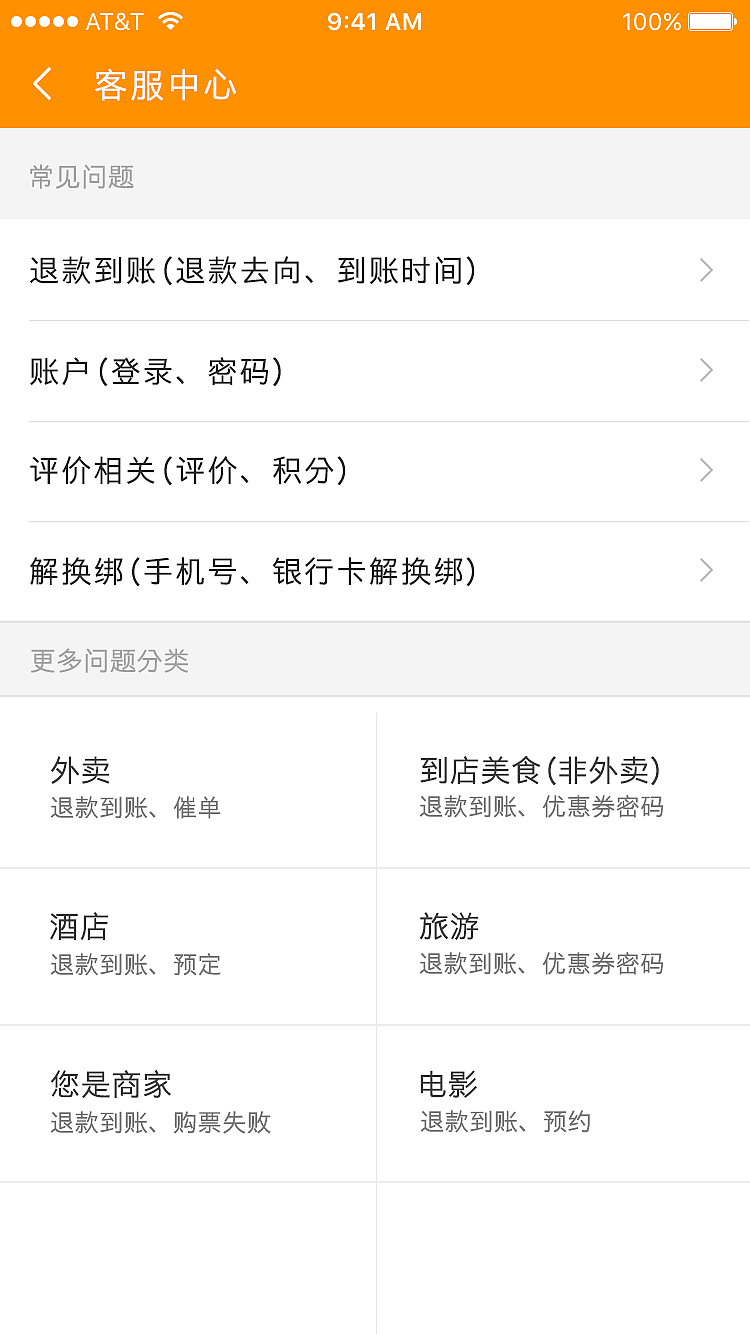Tap the back arrow to leave 客服中心
The width and height of the screenshot is (750, 1334).
click(x=43, y=85)
